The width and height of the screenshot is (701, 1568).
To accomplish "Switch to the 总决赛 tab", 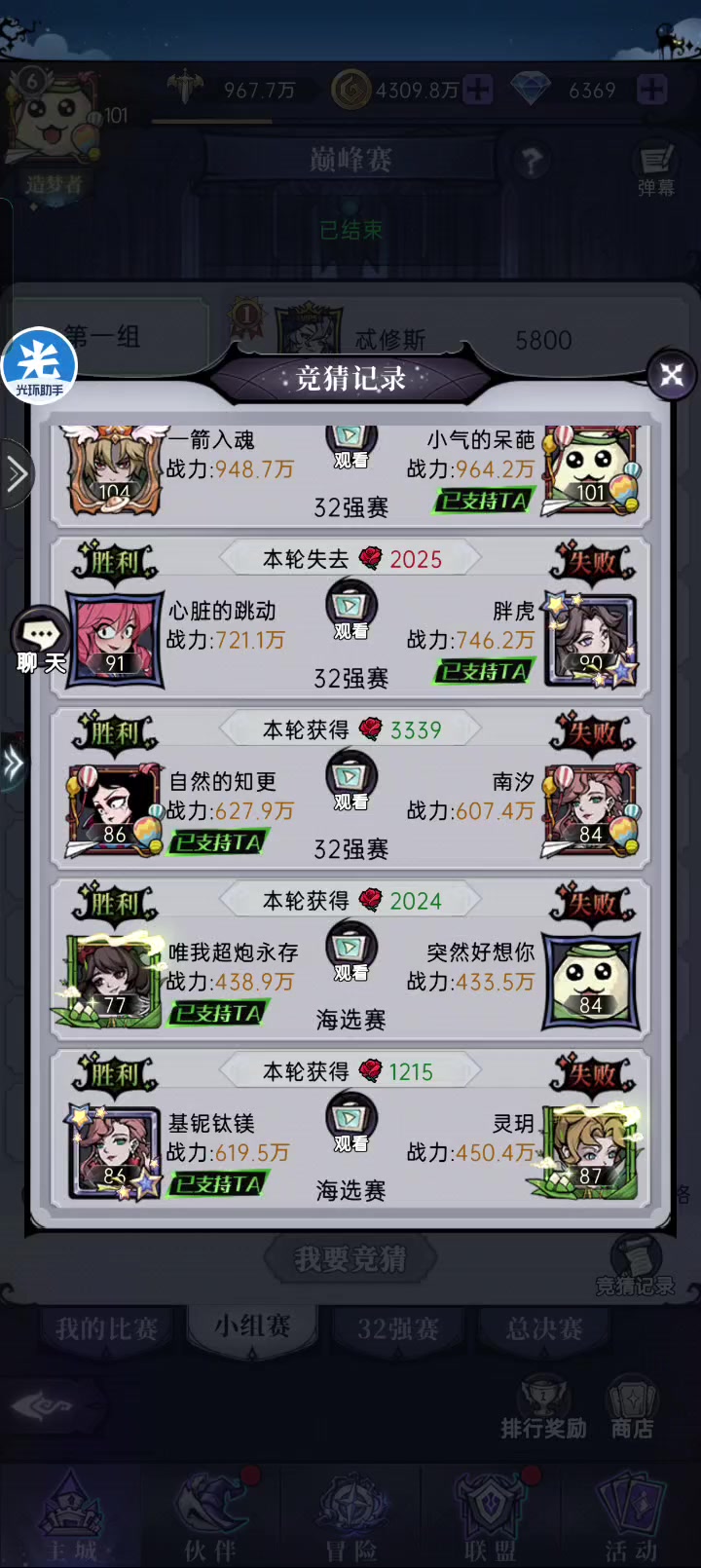I will (x=544, y=1328).
